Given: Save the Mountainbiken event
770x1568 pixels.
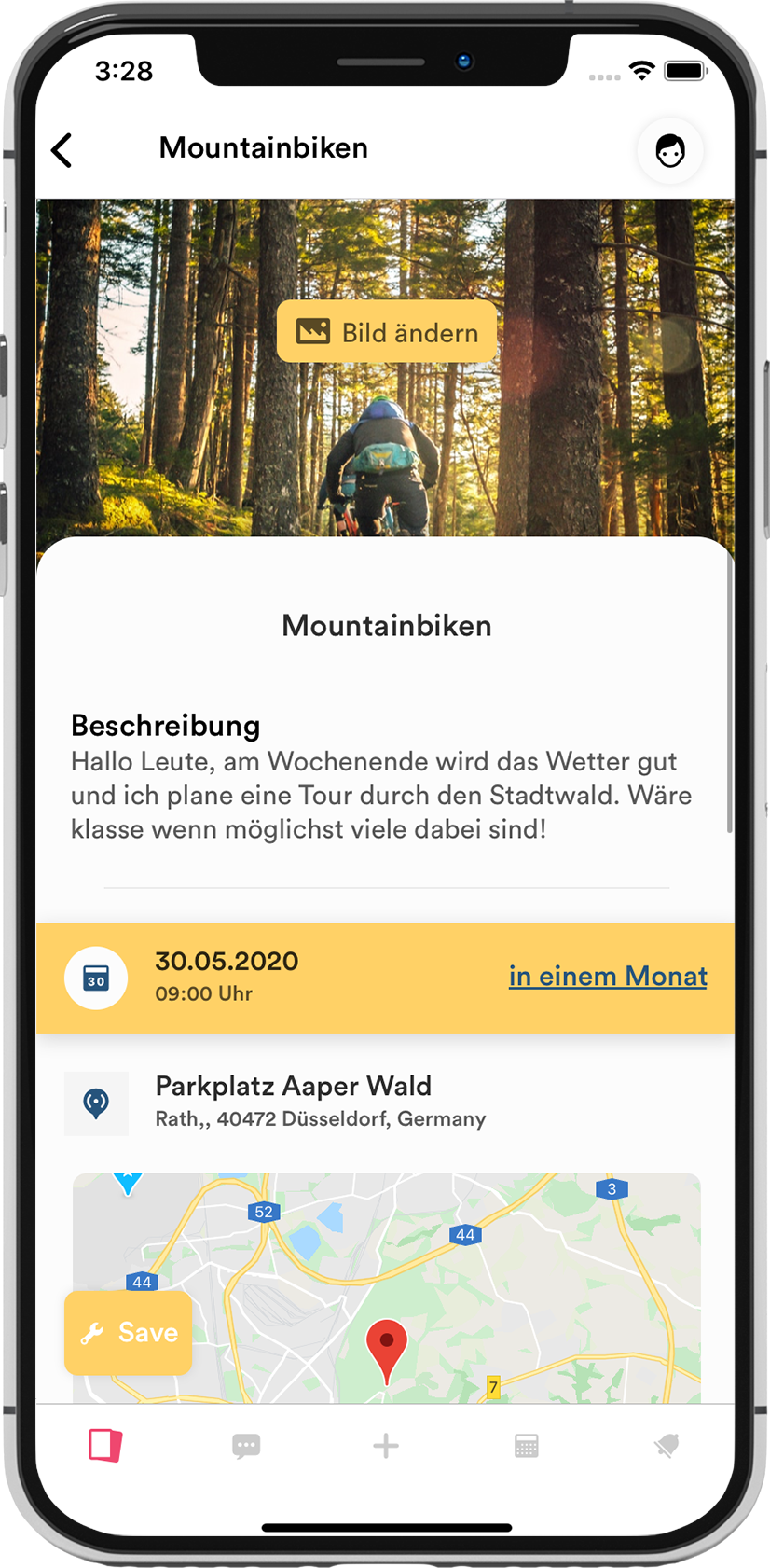Looking at the screenshot, I should coord(129,1332).
